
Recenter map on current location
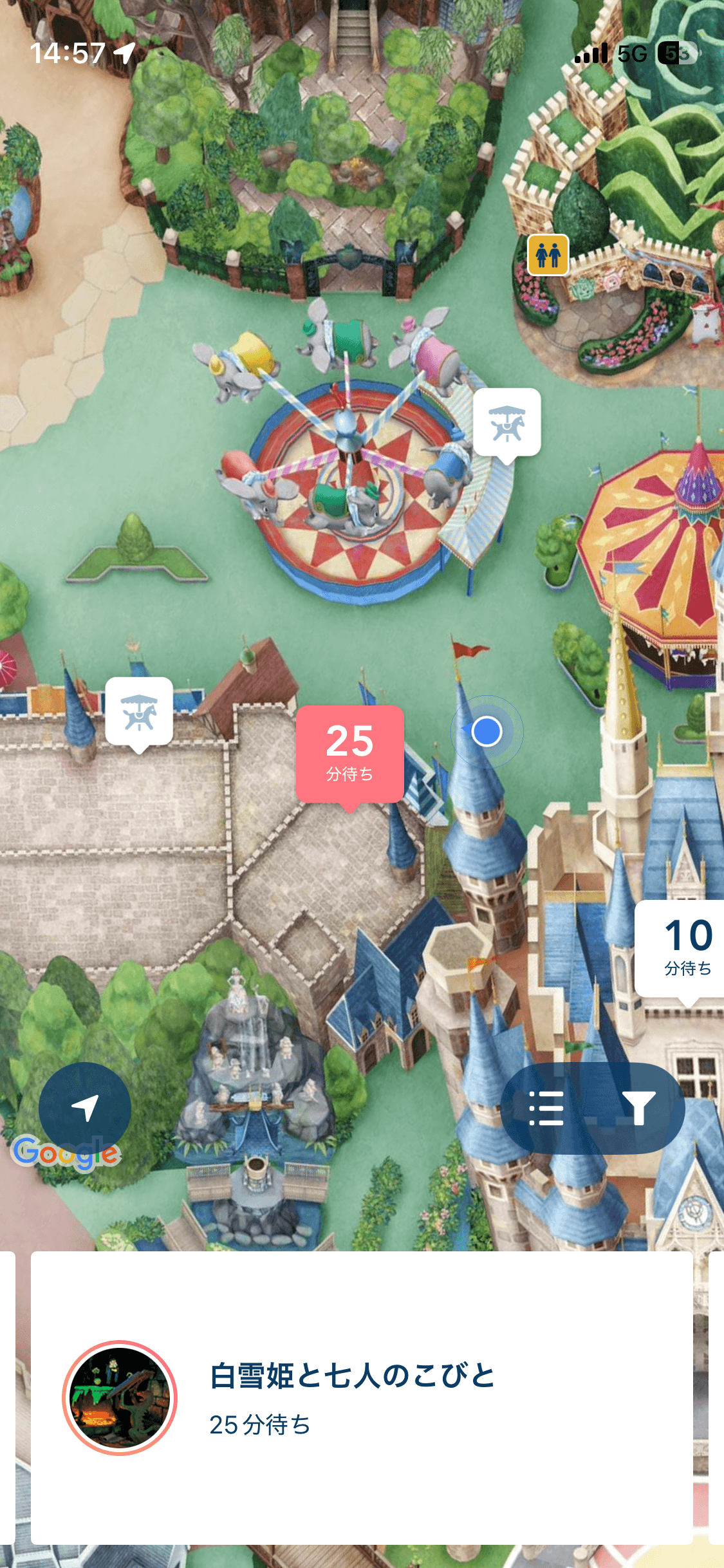[85, 1108]
